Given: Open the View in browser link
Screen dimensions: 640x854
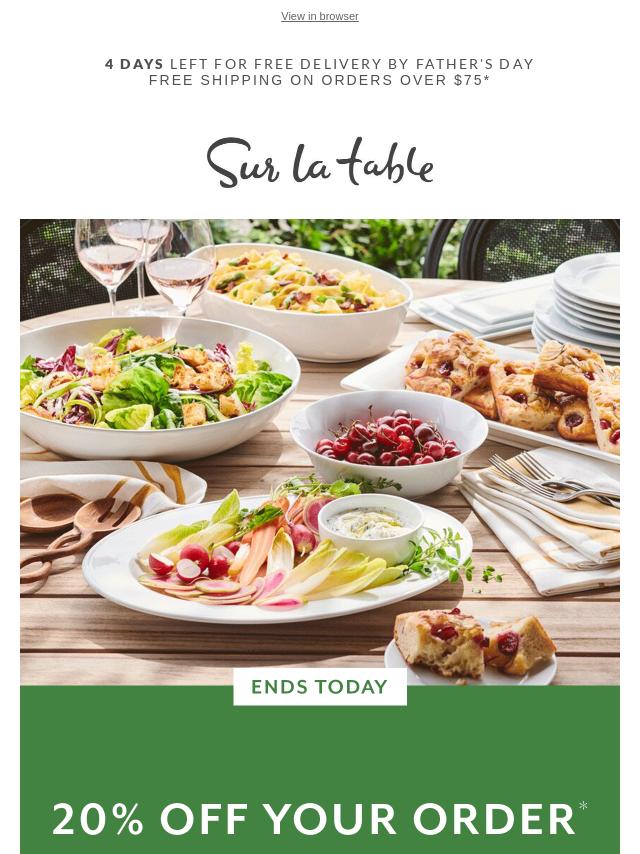Looking at the screenshot, I should click(319, 16).
